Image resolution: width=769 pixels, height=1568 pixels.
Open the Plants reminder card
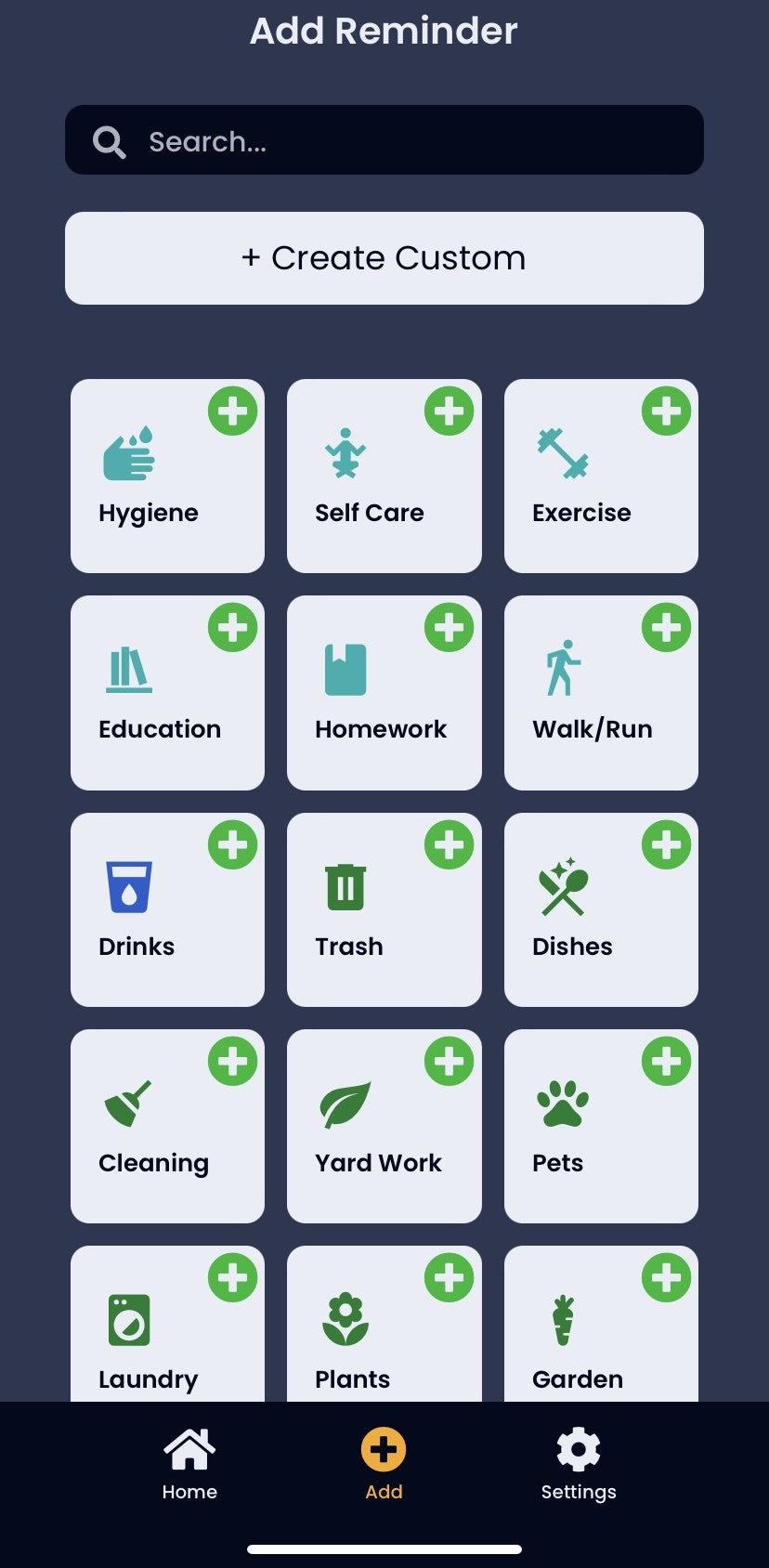pyautogui.click(x=384, y=1338)
